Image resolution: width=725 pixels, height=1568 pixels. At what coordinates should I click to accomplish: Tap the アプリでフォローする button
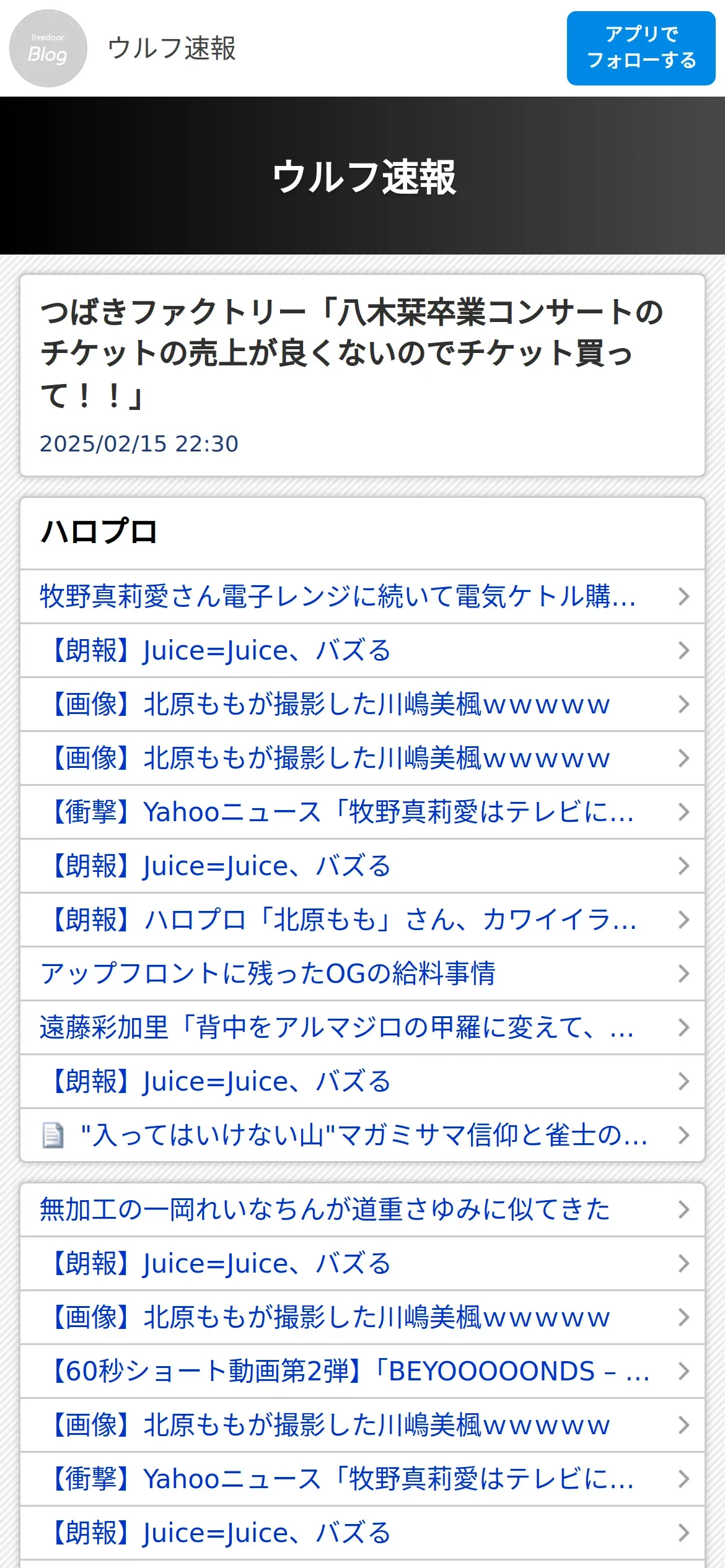[641, 48]
